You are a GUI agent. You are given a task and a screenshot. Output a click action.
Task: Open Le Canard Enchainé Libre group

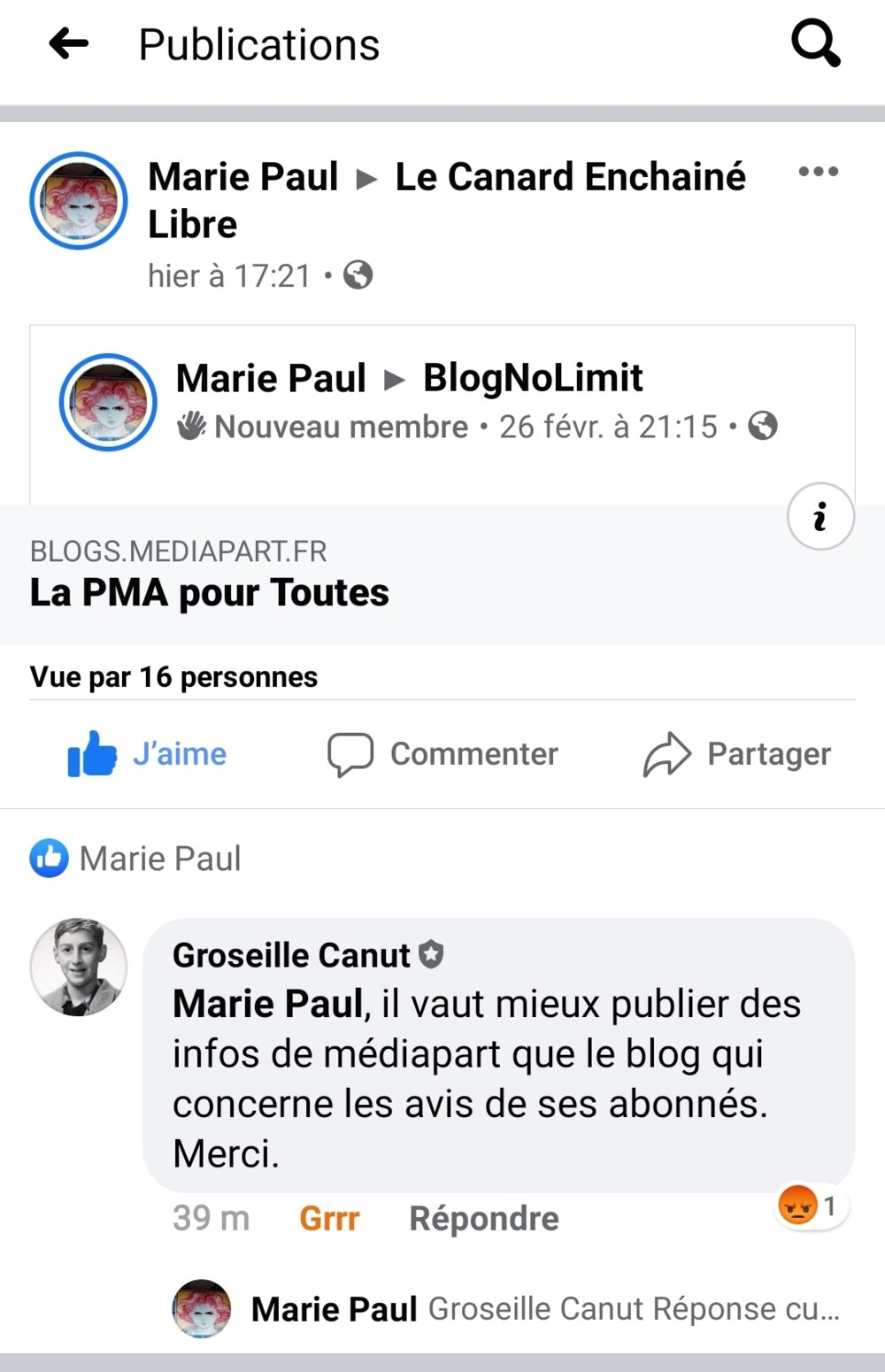click(x=570, y=177)
